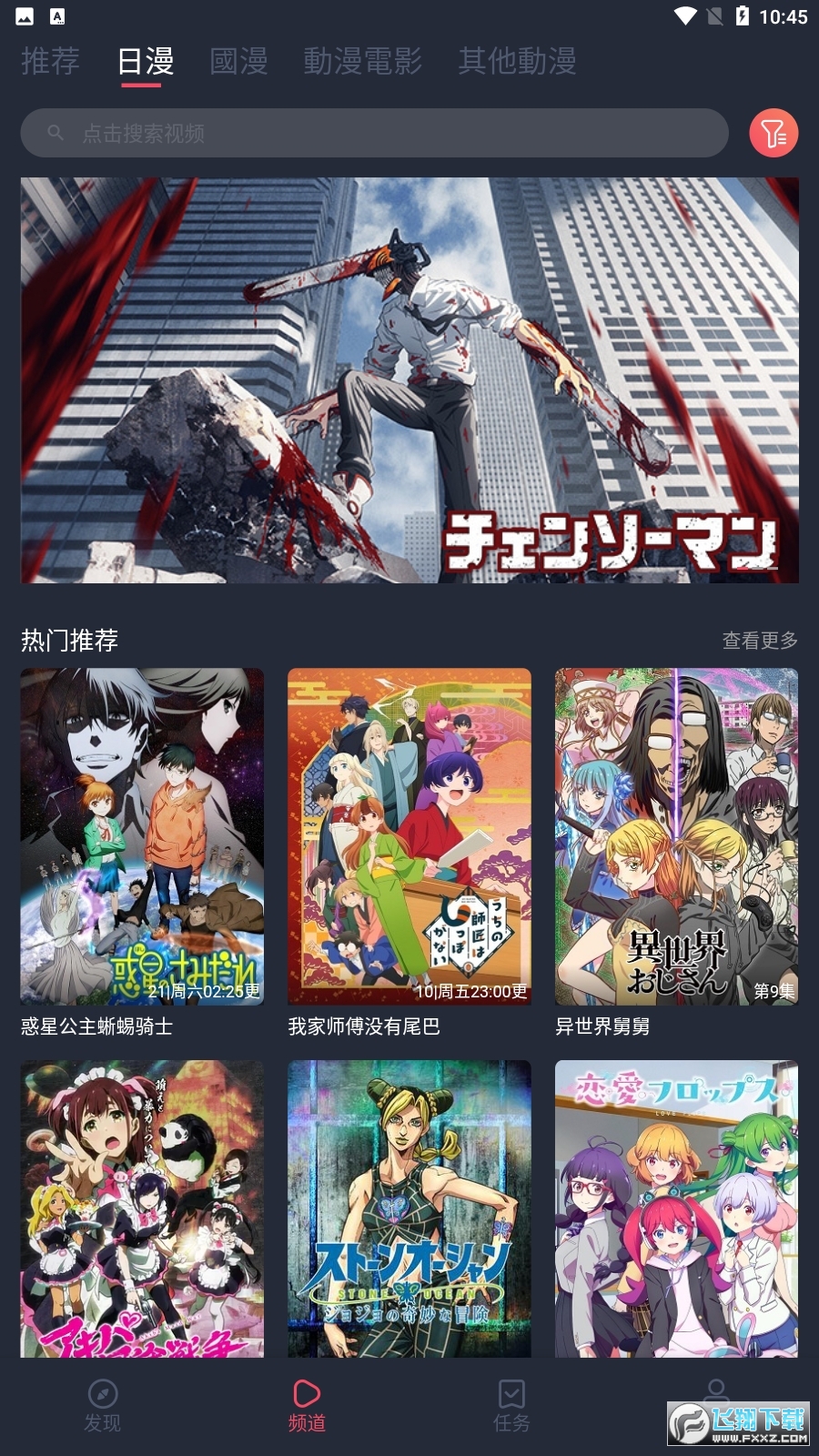Open the 恋愛フロップス poster

[676, 1208]
